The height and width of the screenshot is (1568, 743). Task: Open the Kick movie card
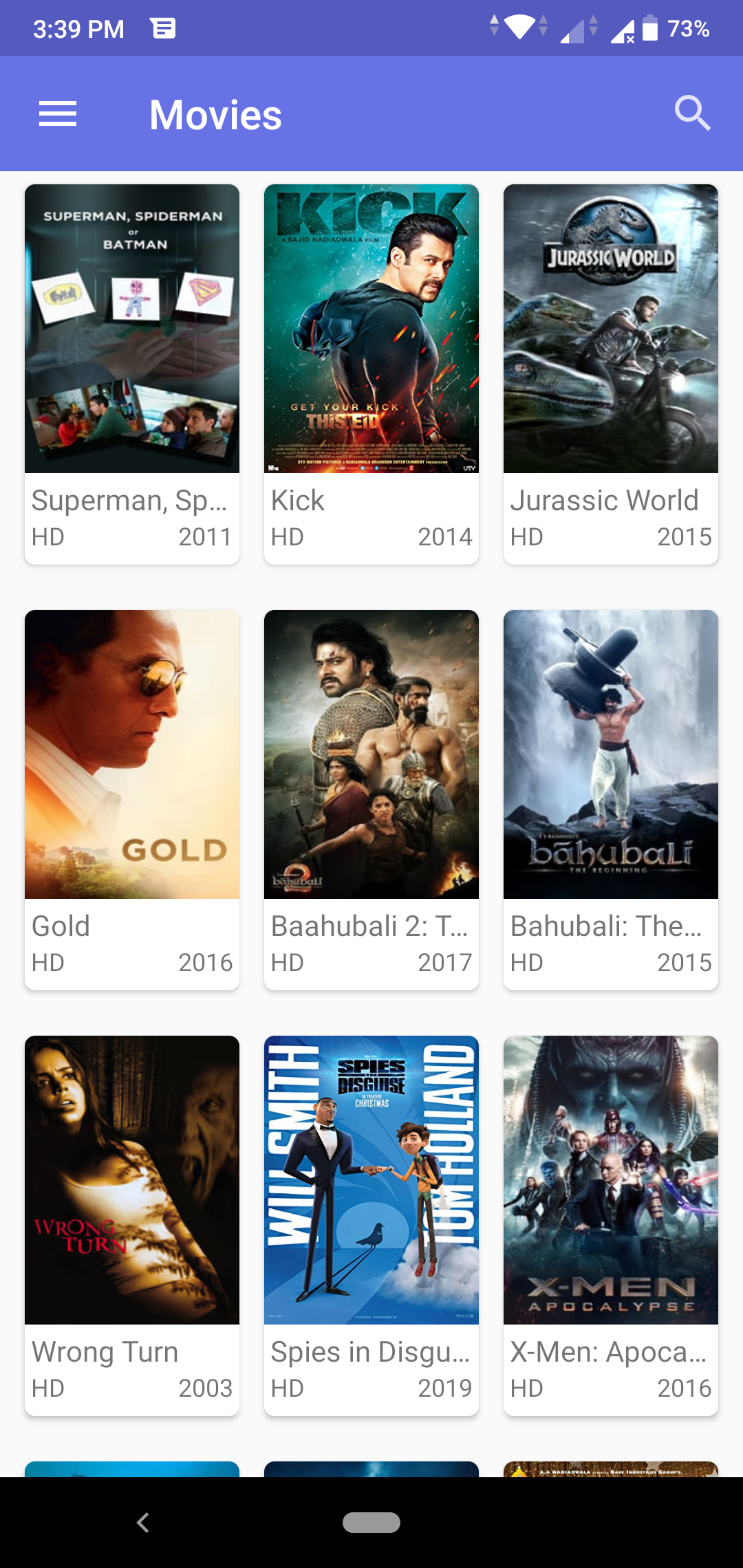pos(371,375)
